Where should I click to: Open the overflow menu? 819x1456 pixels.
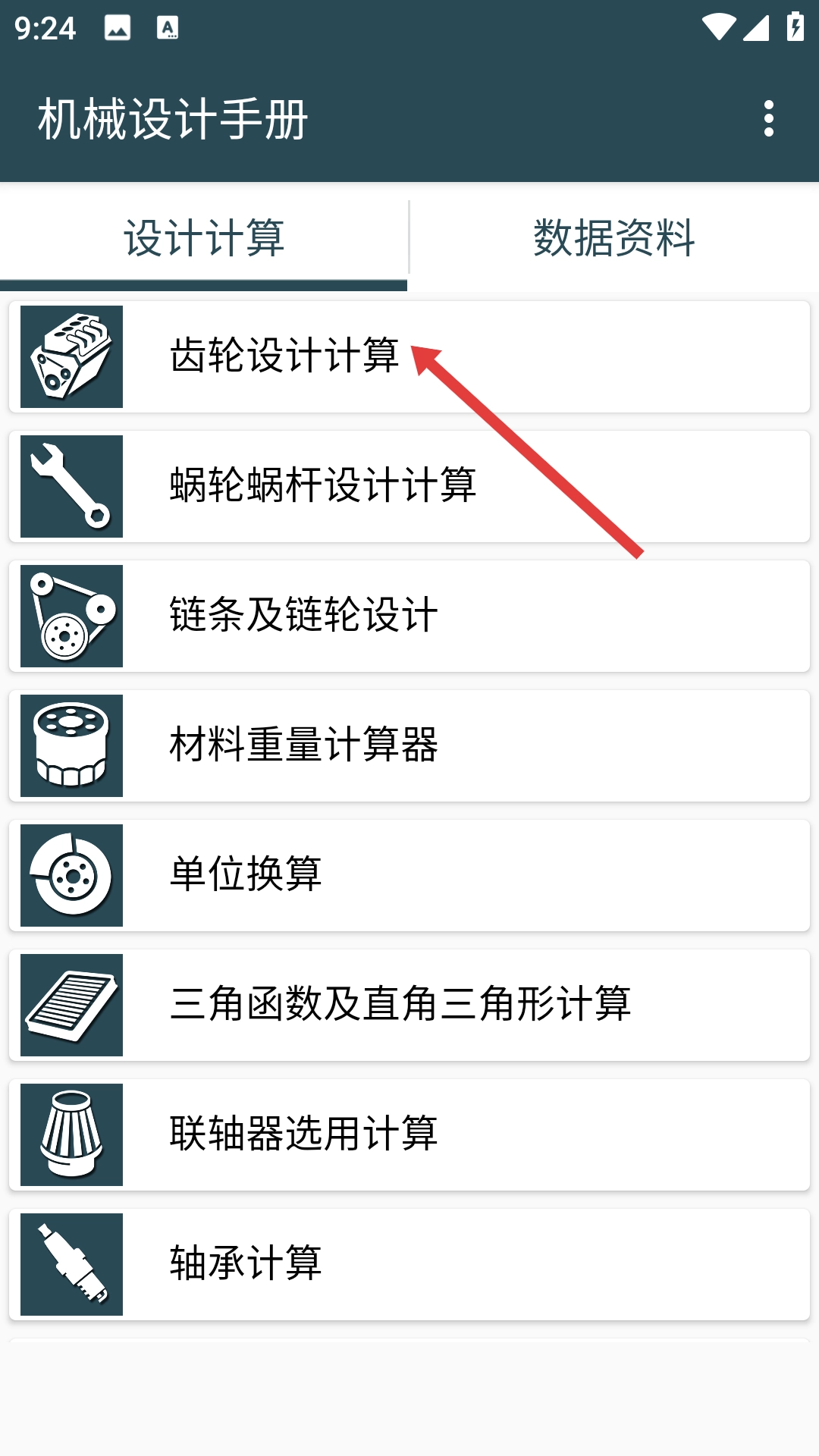[768, 119]
